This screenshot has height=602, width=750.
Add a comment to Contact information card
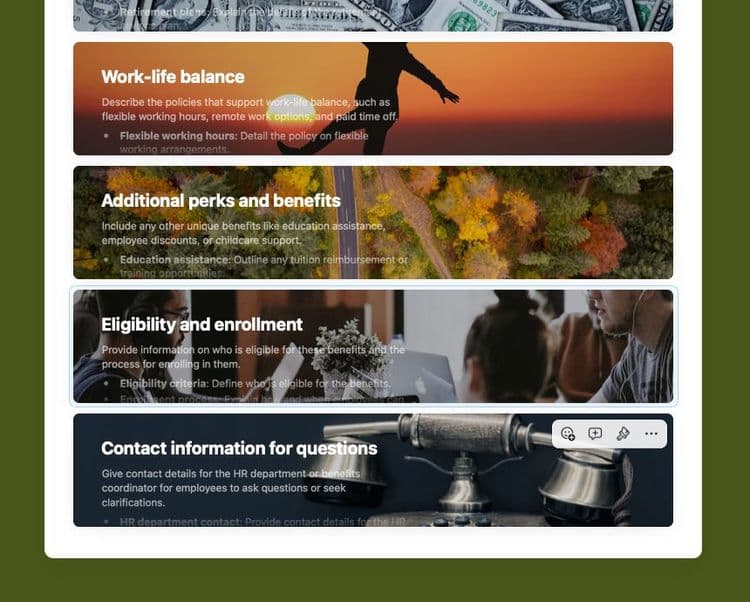[595, 434]
